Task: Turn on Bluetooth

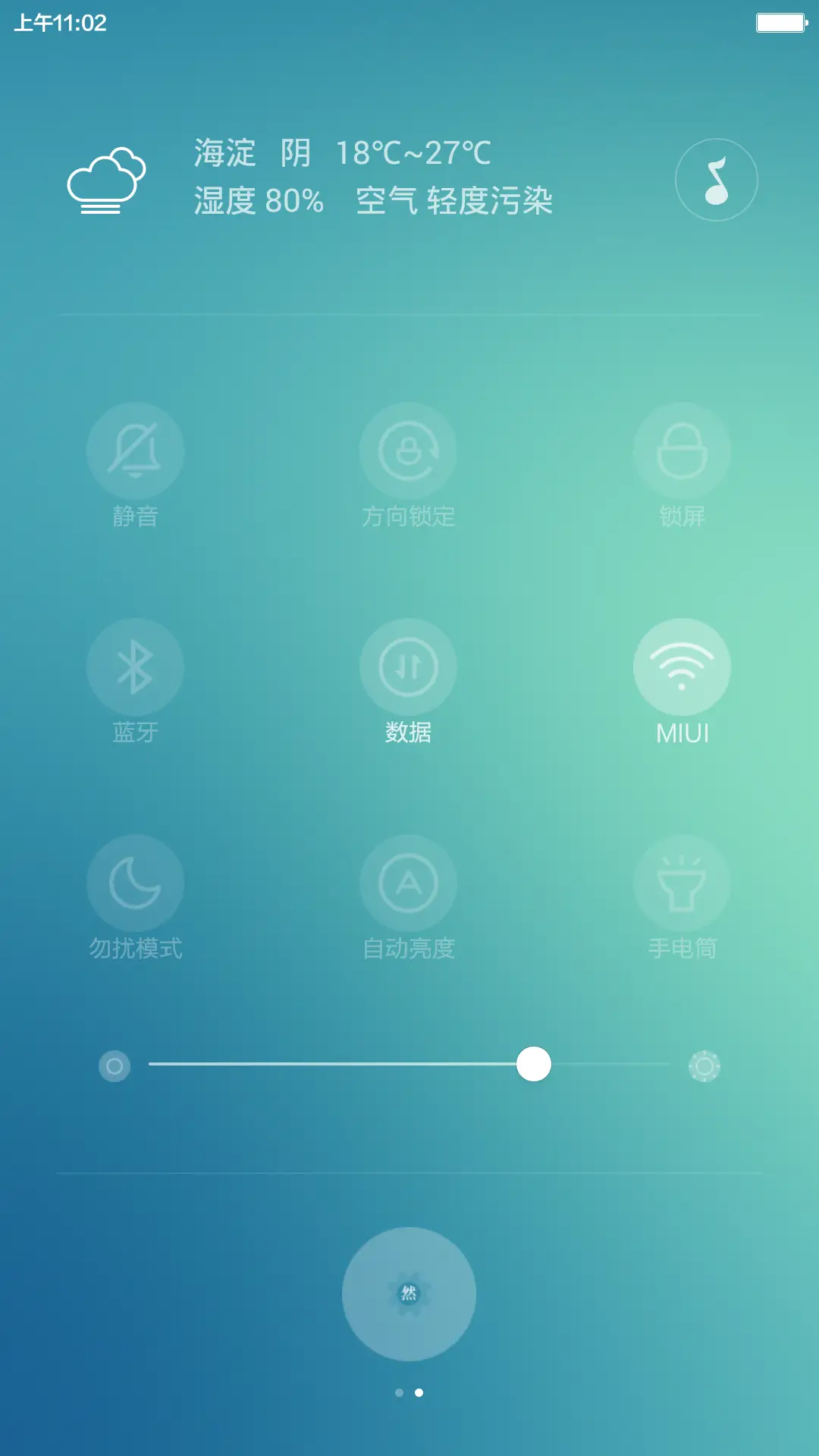Action: (x=136, y=666)
